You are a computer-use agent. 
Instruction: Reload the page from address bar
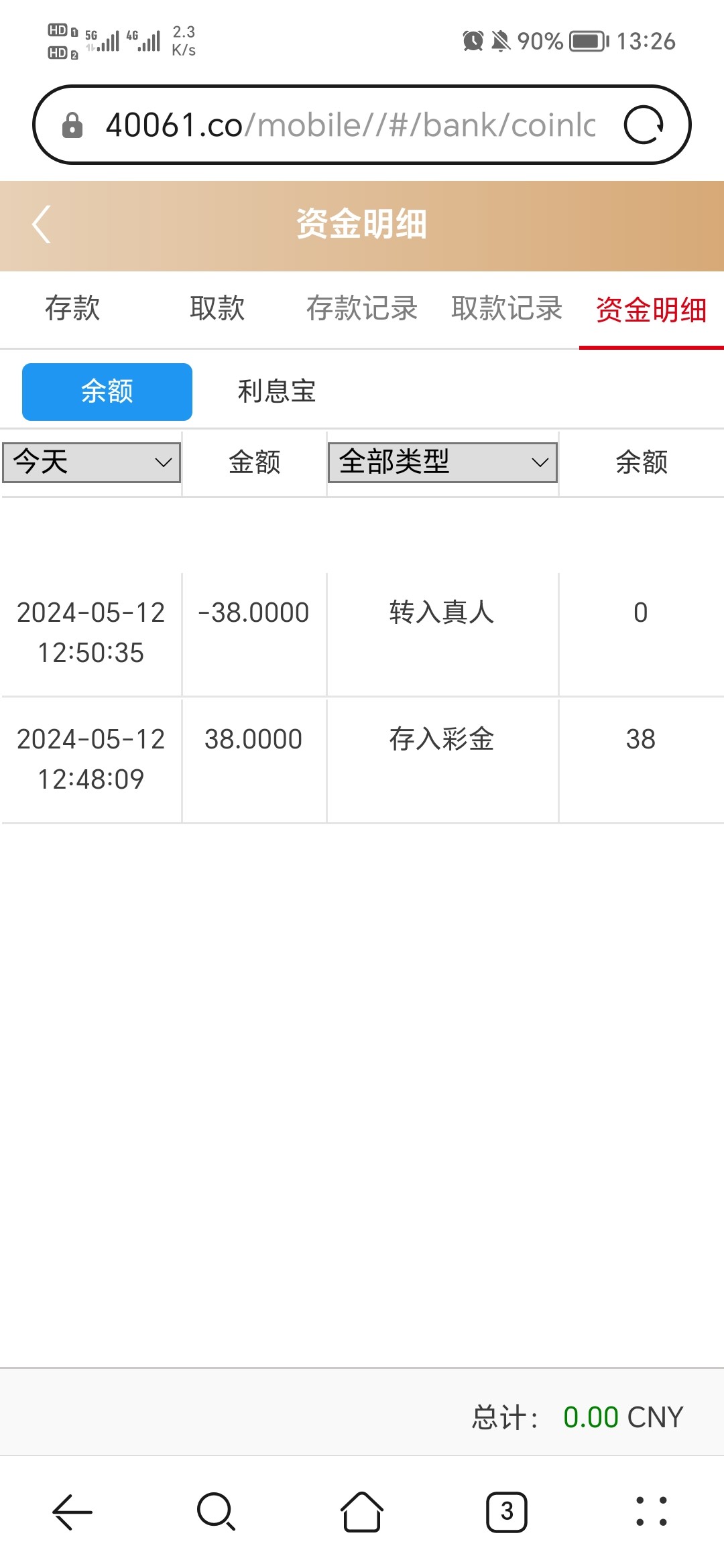[644, 125]
